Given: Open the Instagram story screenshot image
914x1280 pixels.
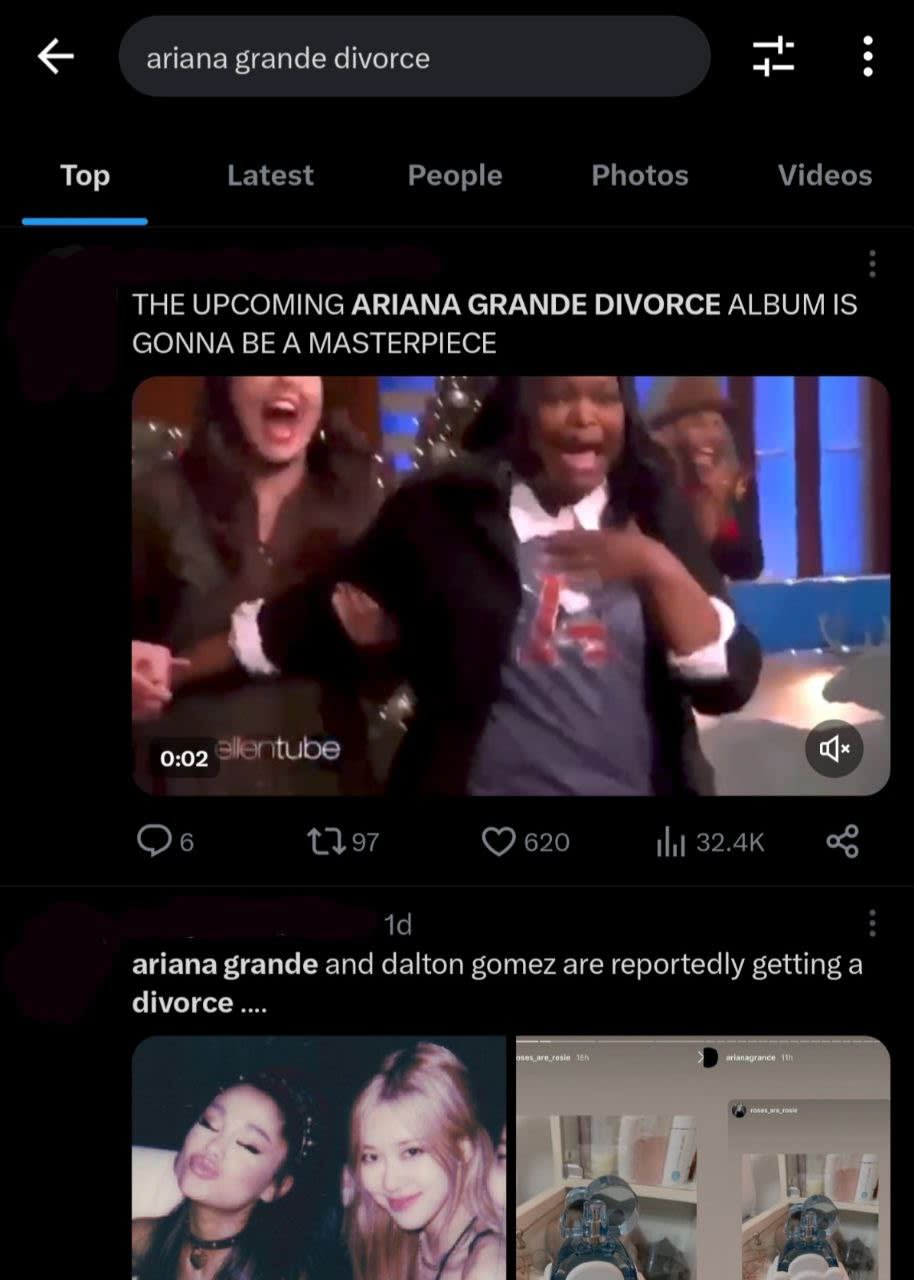Looking at the screenshot, I should (x=702, y=1160).
